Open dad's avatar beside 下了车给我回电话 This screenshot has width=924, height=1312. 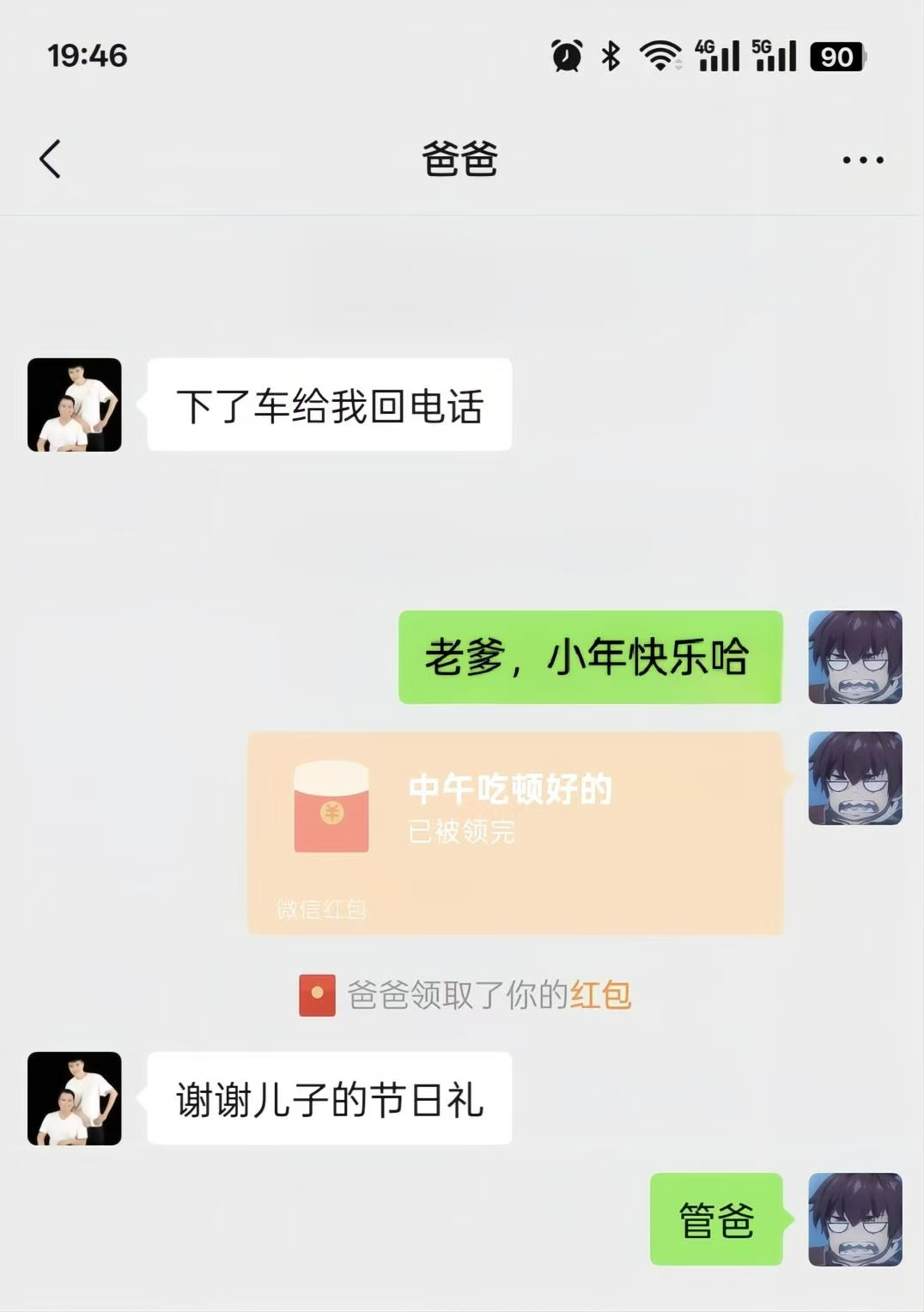75,405
